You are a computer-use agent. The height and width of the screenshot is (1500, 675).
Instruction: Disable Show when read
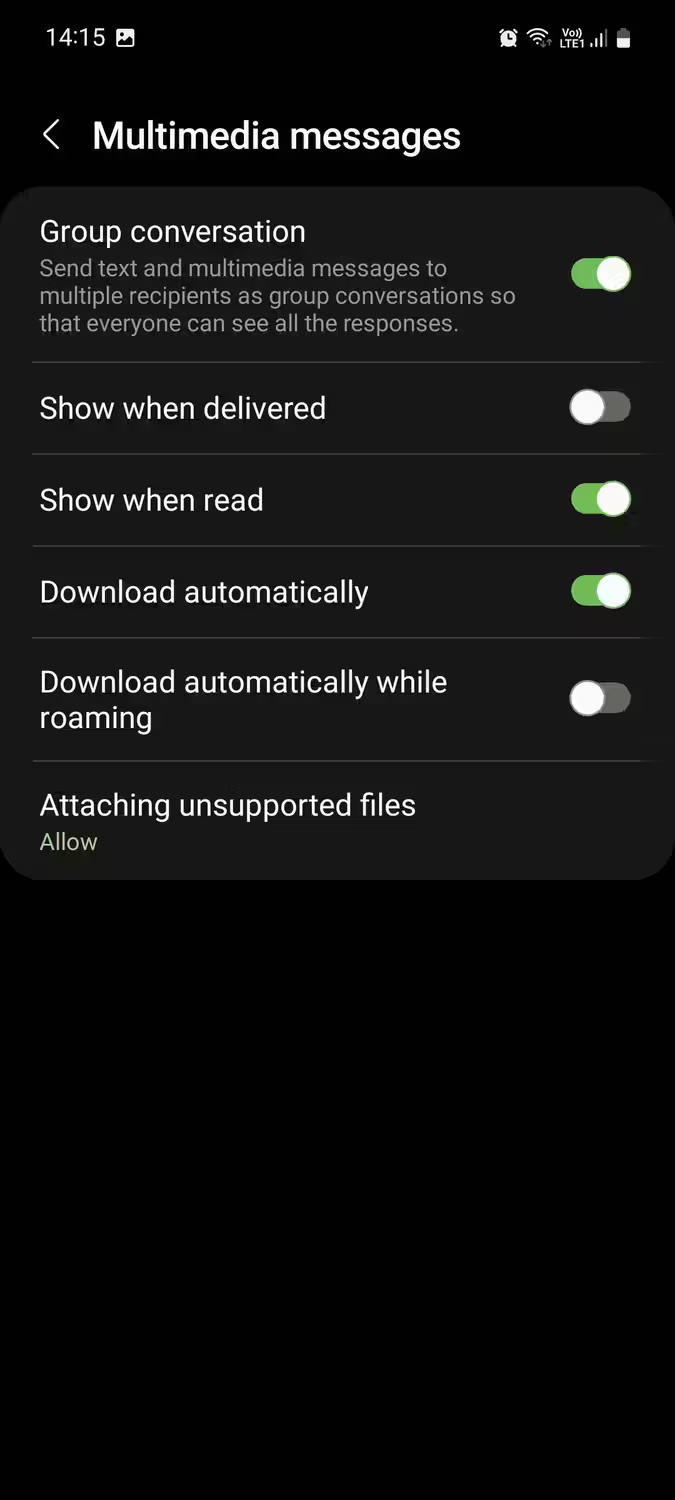600,499
